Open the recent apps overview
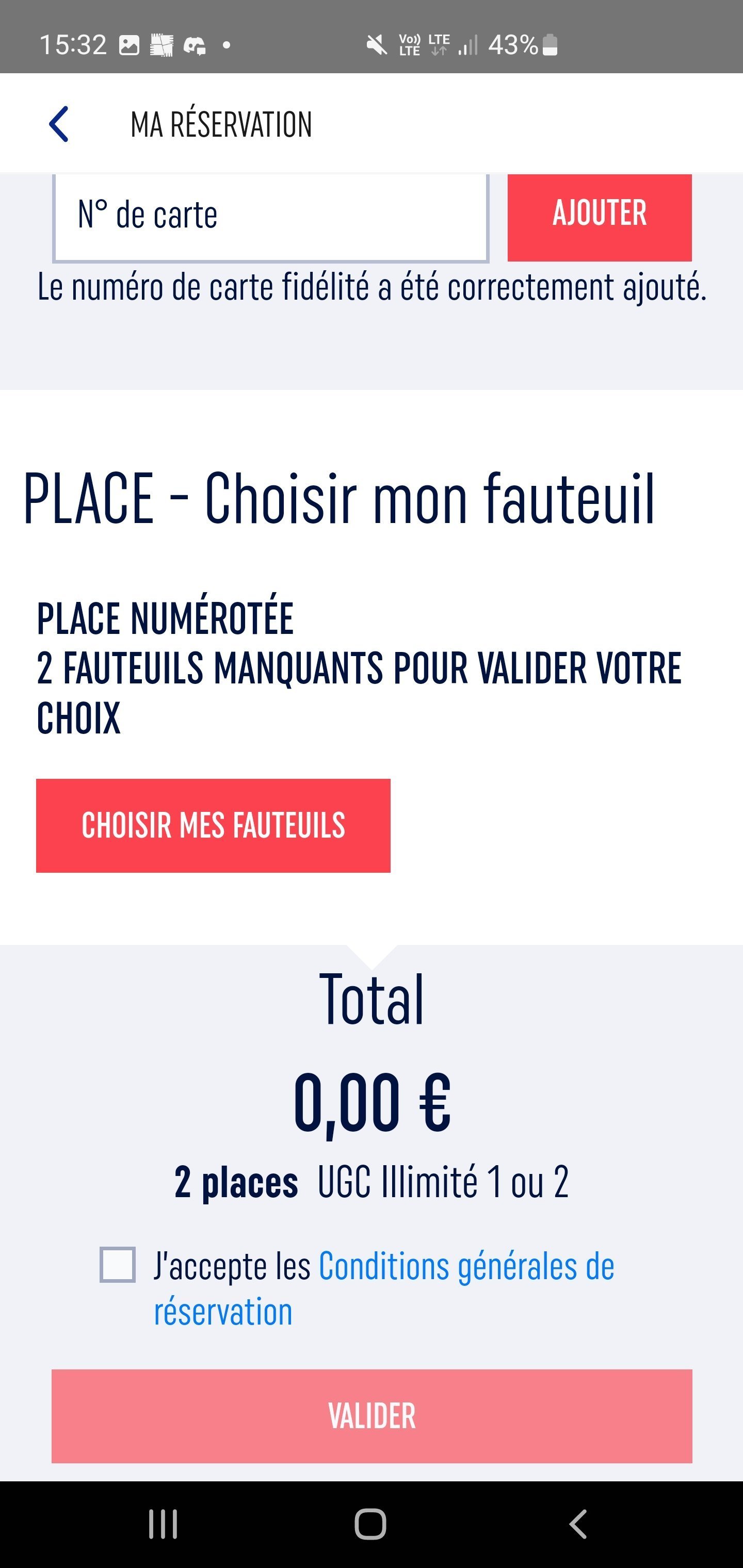Image resolution: width=743 pixels, height=1568 pixels. pyautogui.click(x=163, y=1524)
